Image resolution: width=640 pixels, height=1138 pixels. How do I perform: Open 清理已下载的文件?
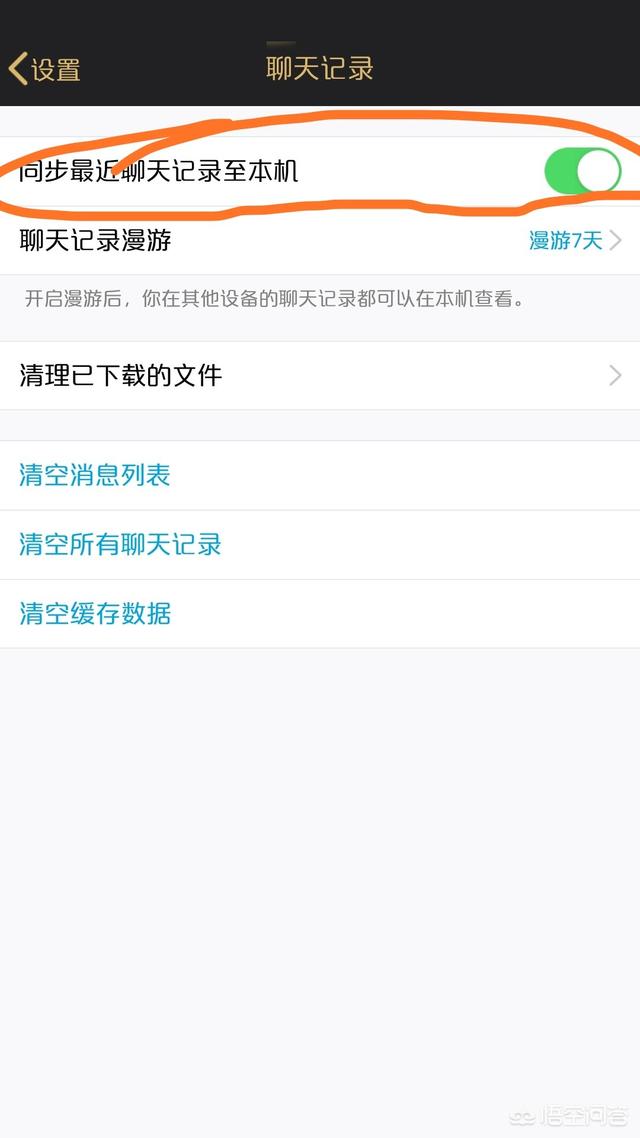[320, 375]
